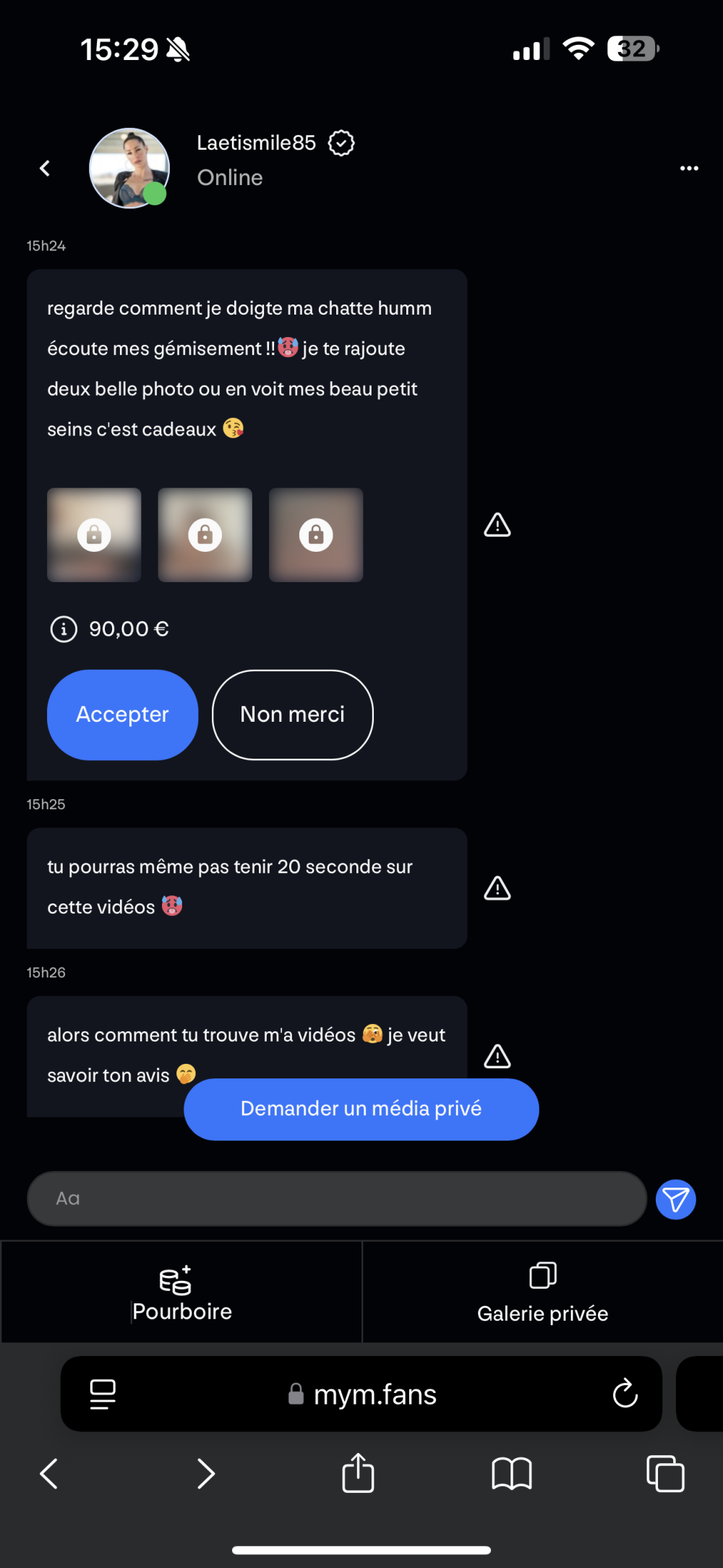Focus the Aa message field

pos(336,1198)
